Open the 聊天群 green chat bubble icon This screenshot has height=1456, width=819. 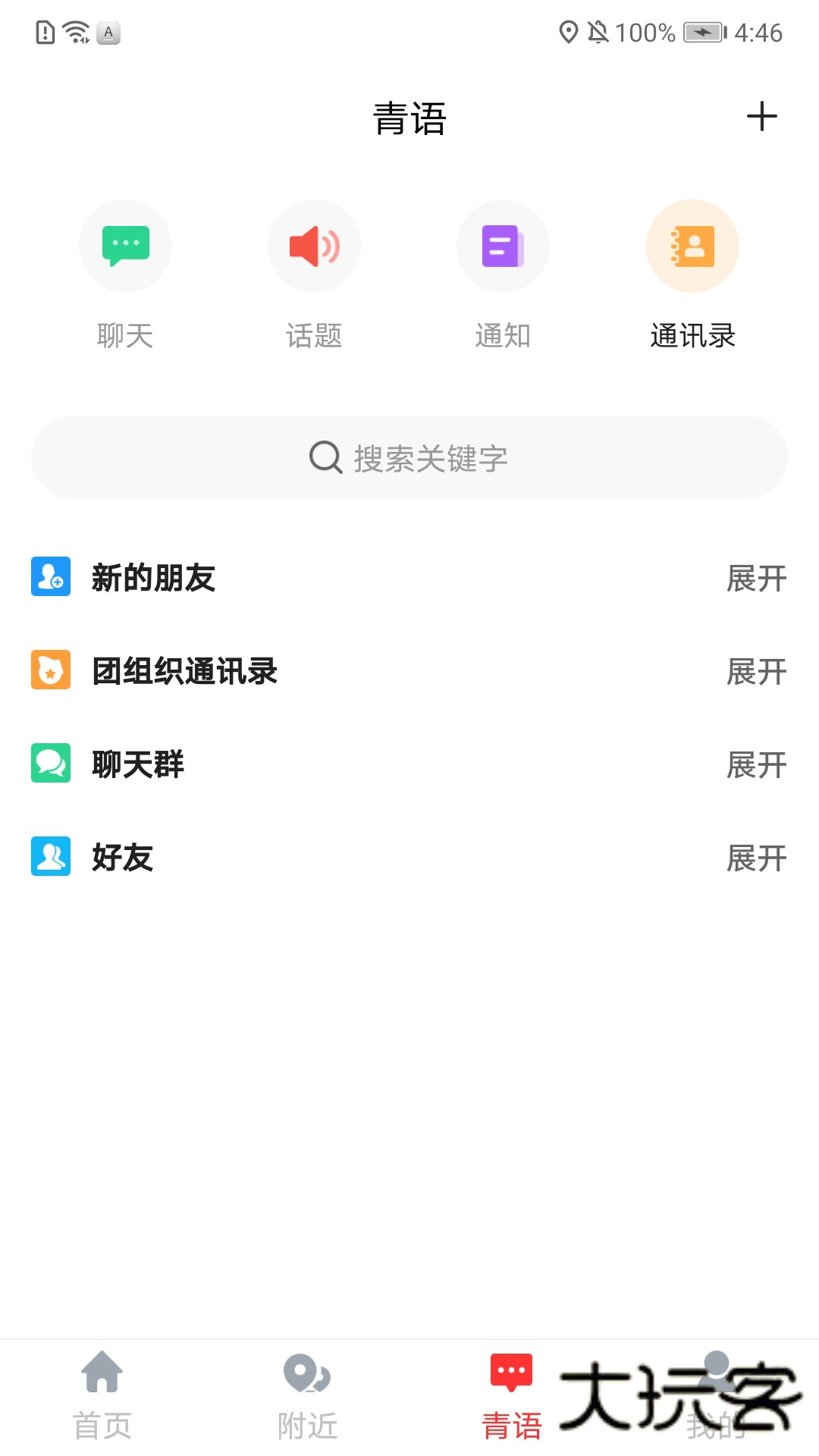(51, 765)
